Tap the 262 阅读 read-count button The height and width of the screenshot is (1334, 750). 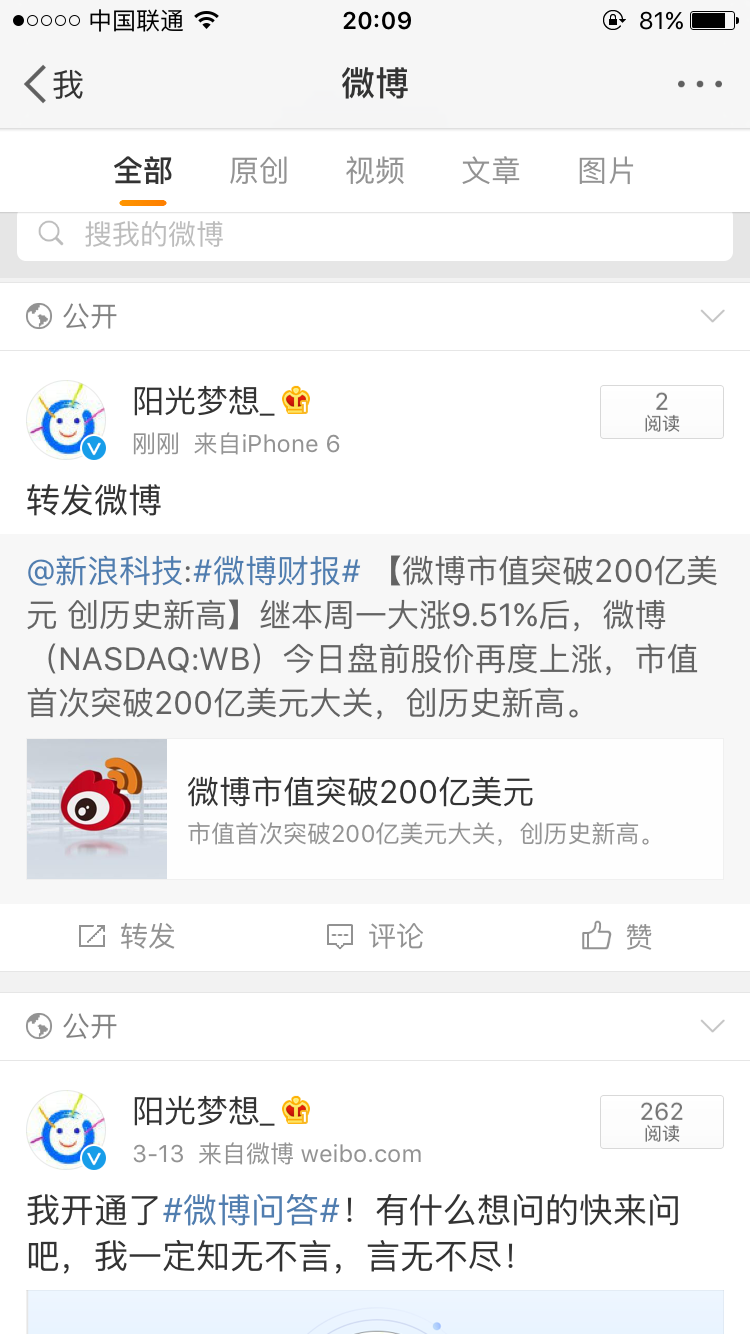click(x=661, y=1122)
